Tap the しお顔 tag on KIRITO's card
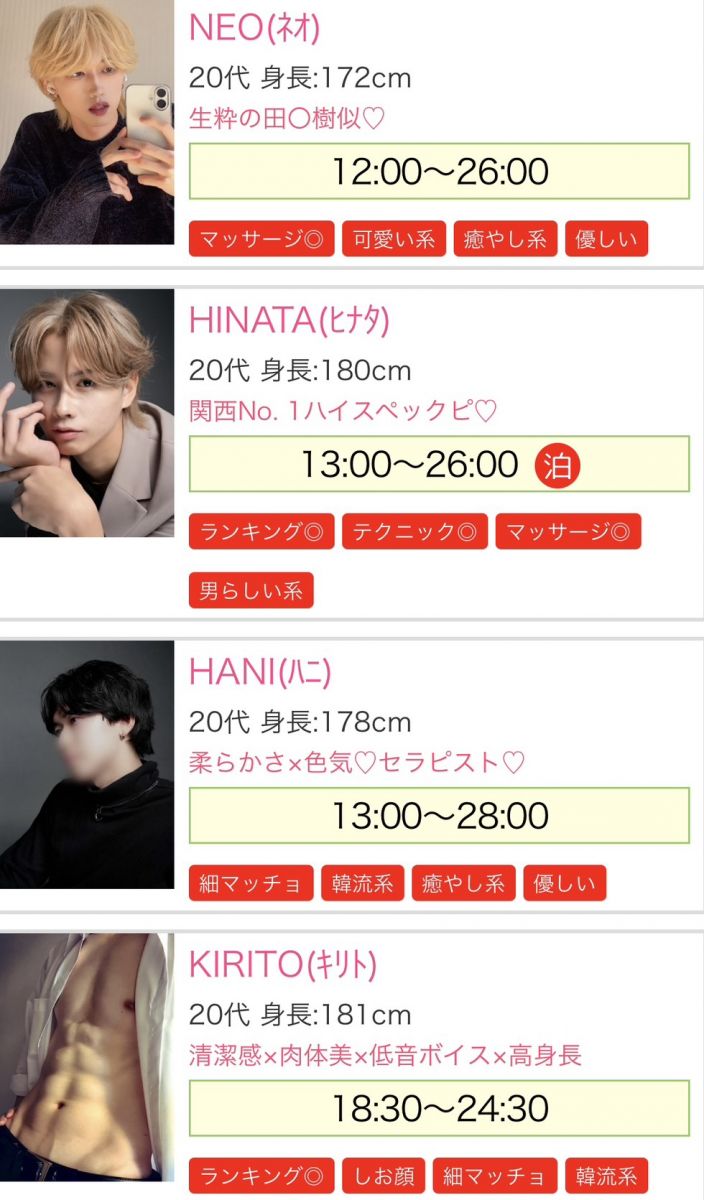The image size is (704, 1200). pyautogui.click(x=384, y=1176)
